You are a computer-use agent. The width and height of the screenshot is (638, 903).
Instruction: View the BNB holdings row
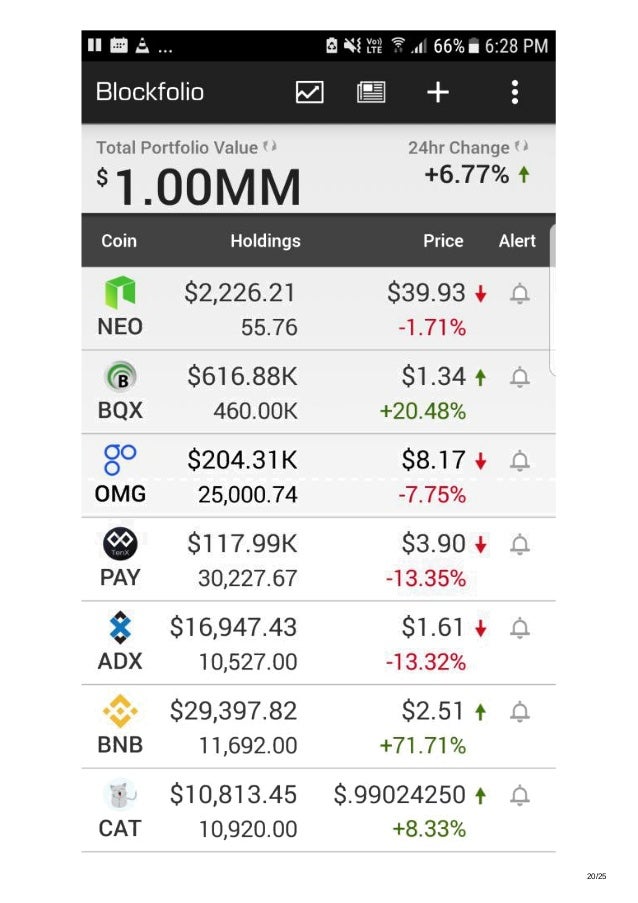coord(234,727)
